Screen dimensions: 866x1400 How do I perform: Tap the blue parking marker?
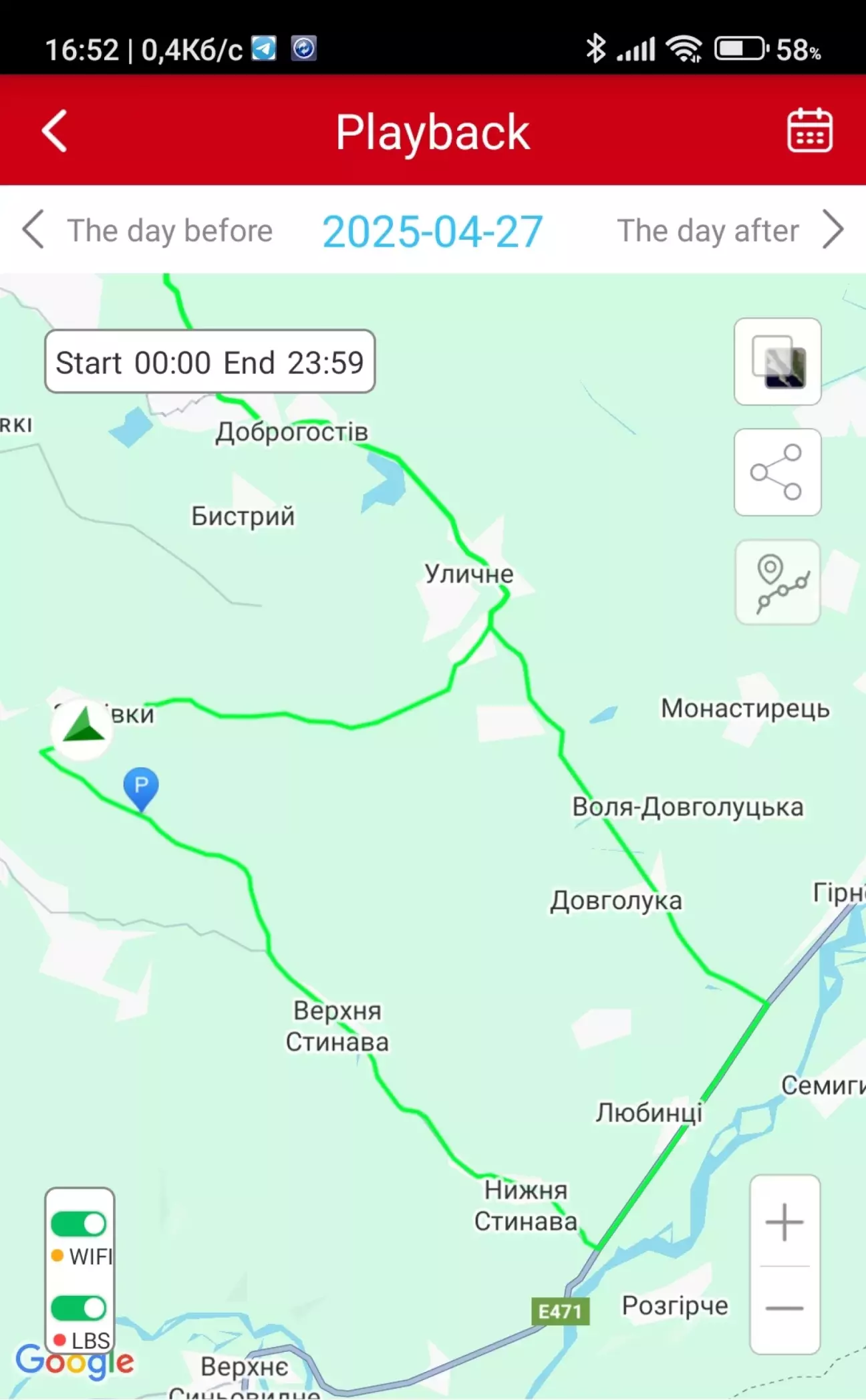pyautogui.click(x=141, y=789)
